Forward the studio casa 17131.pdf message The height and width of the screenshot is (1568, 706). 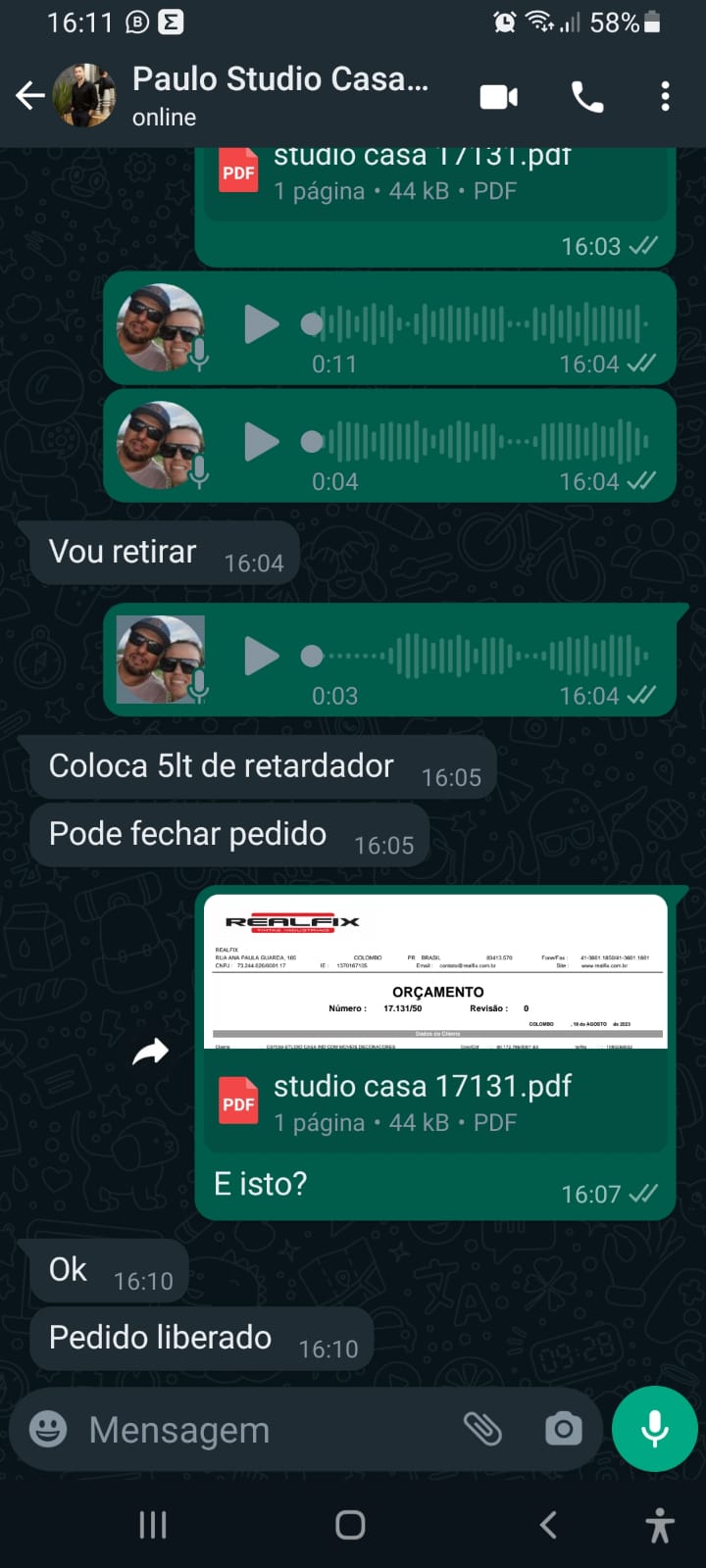tap(151, 1053)
